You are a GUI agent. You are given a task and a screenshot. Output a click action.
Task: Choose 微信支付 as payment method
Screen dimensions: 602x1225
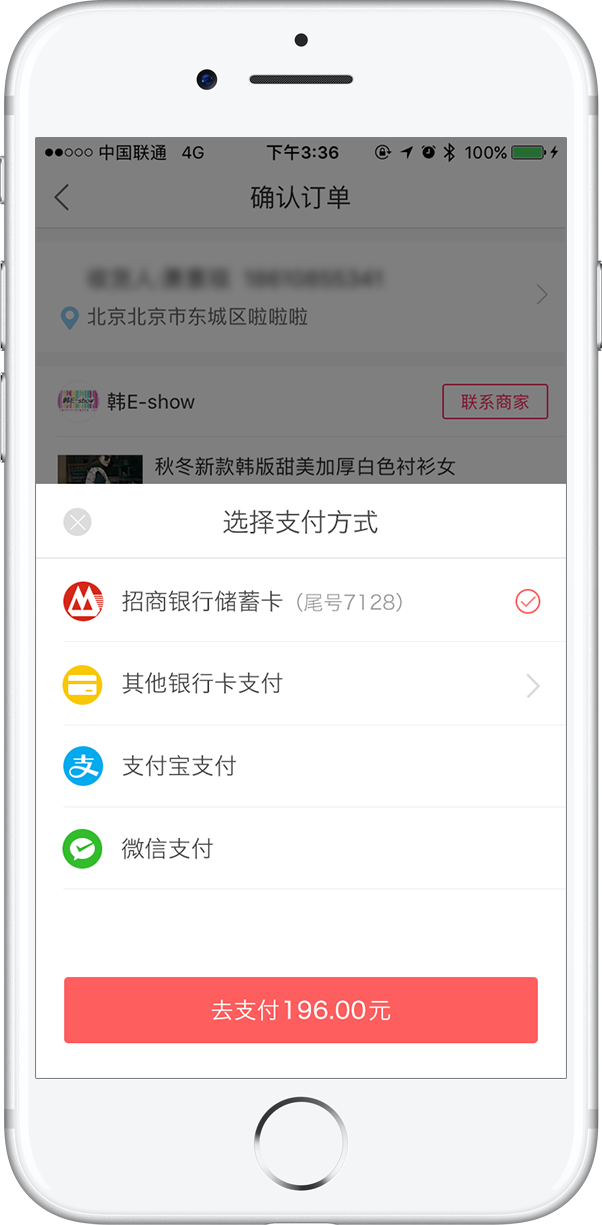click(300, 850)
